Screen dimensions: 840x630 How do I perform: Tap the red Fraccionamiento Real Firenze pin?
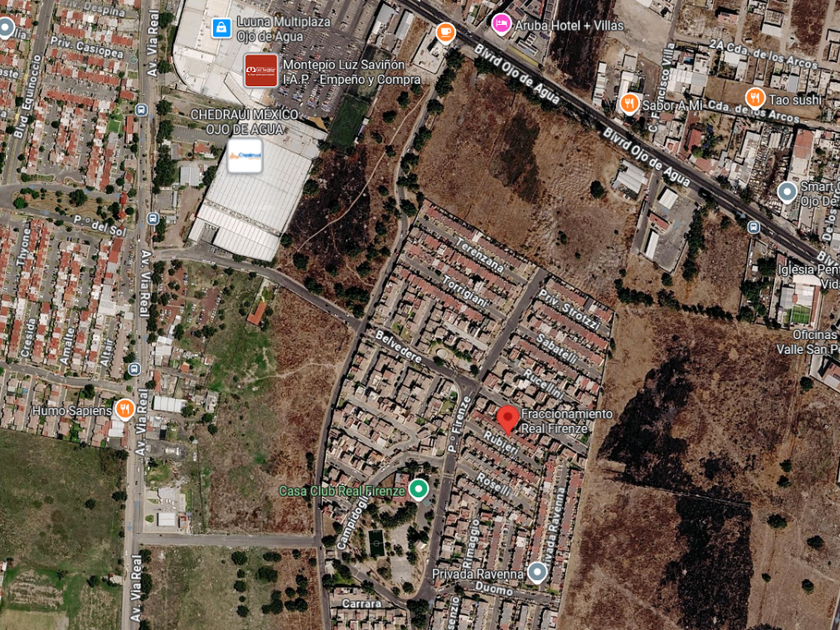click(x=507, y=420)
